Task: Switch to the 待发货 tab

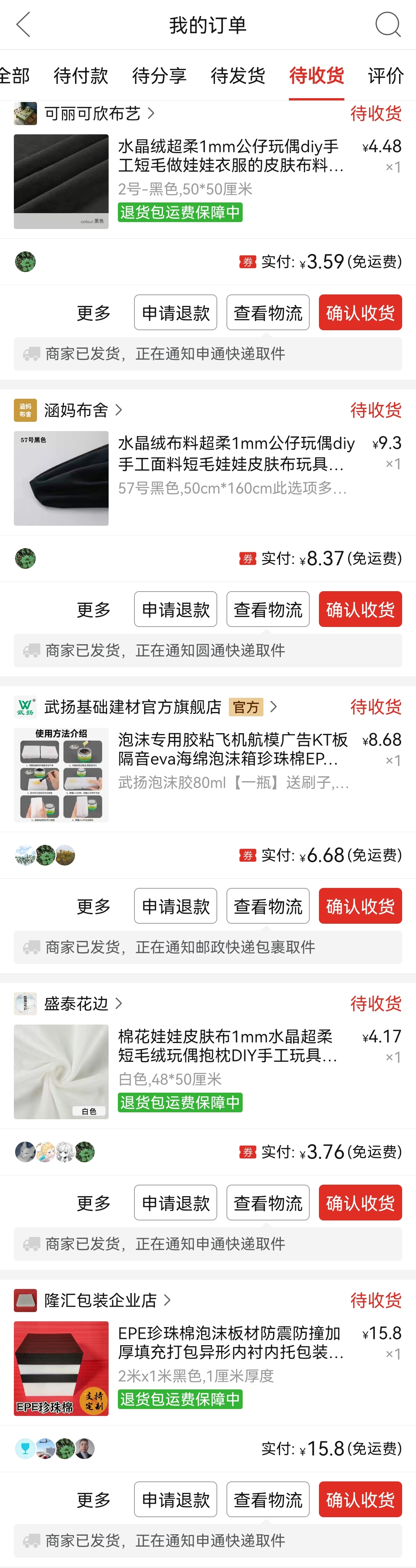Action: point(238,76)
